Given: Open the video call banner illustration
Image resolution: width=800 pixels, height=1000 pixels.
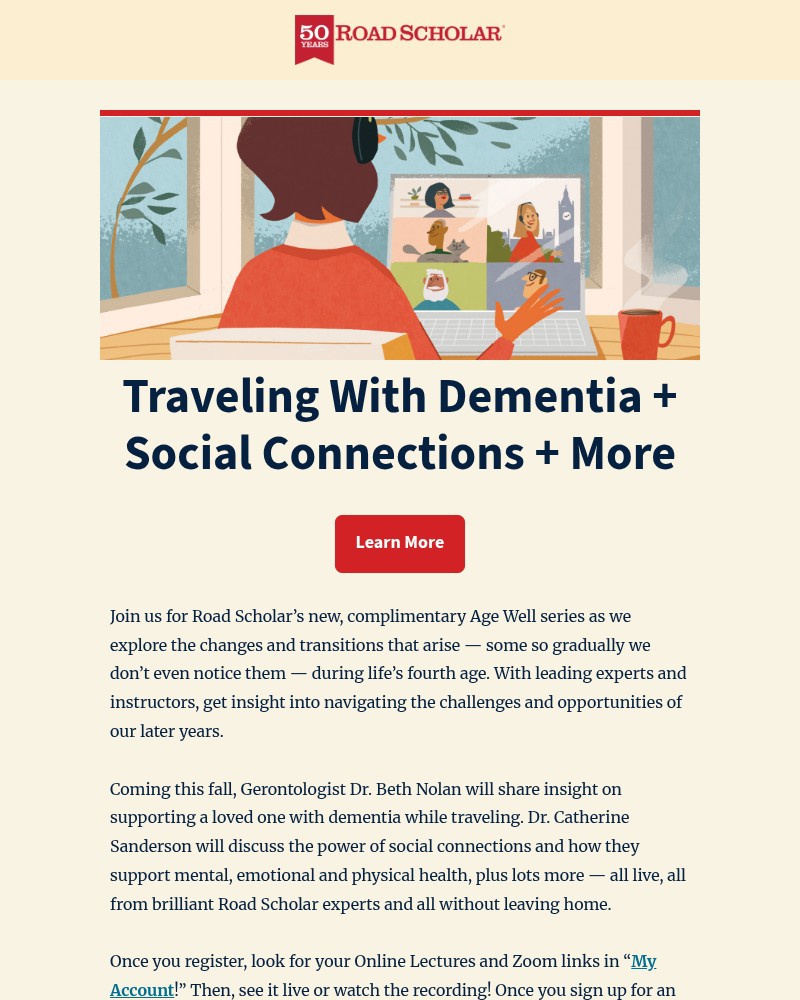Looking at the screenshot, I should pyautogui.click(x=399, y=238).
